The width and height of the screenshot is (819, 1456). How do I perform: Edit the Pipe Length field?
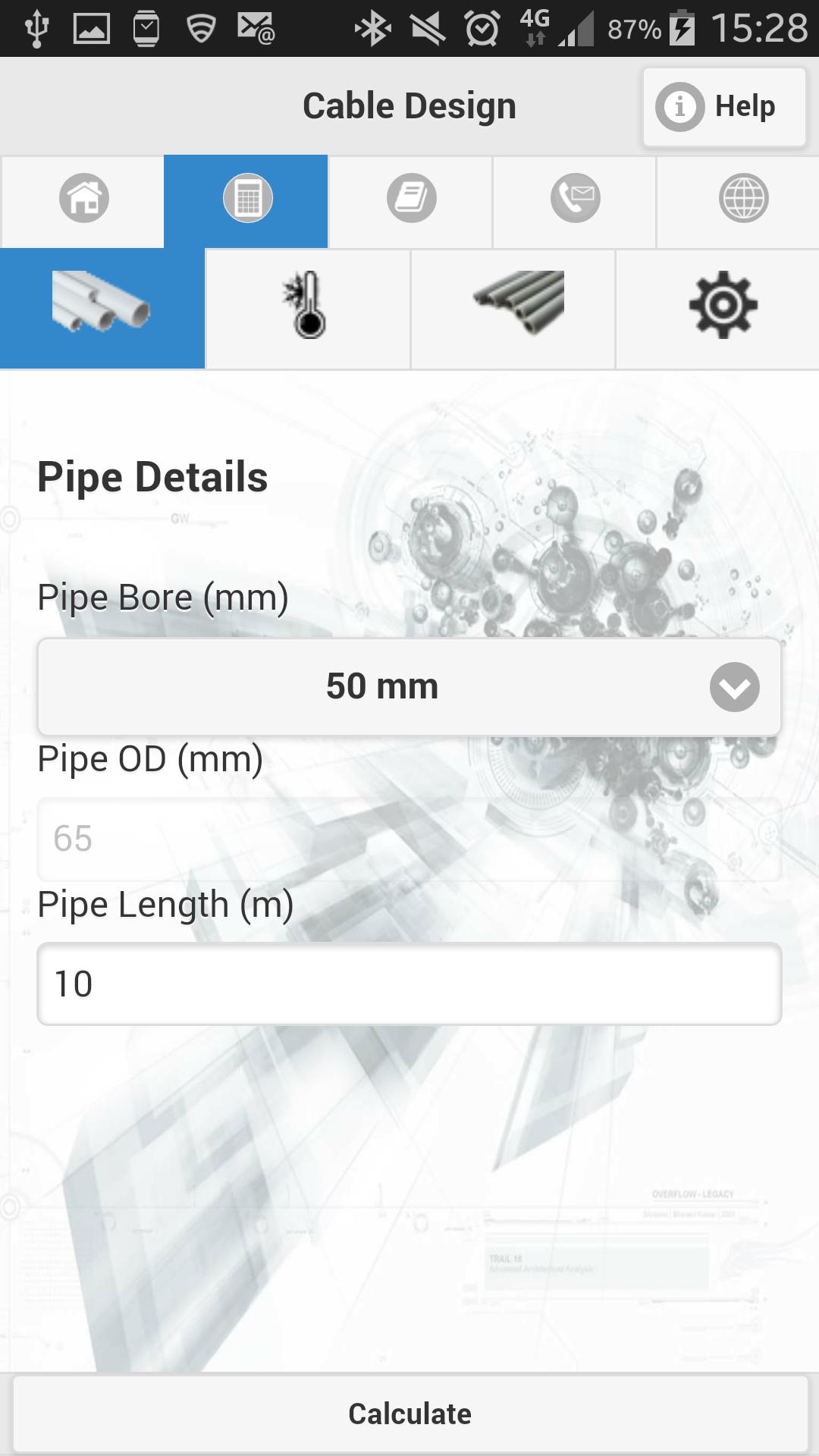pyautogui.click(x=409, y=984)
